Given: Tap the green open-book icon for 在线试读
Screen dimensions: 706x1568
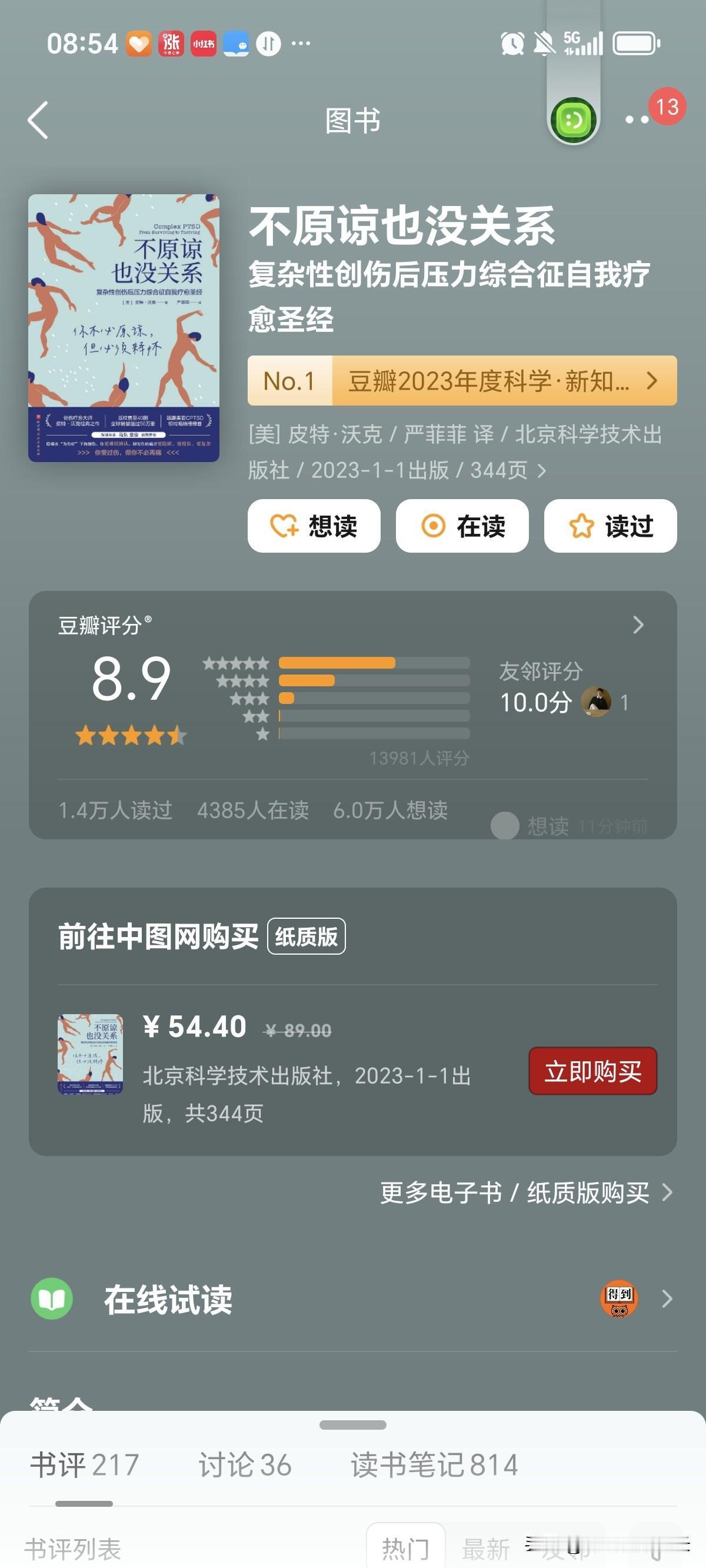Looking at the screenshot, I should point(52,1298).
